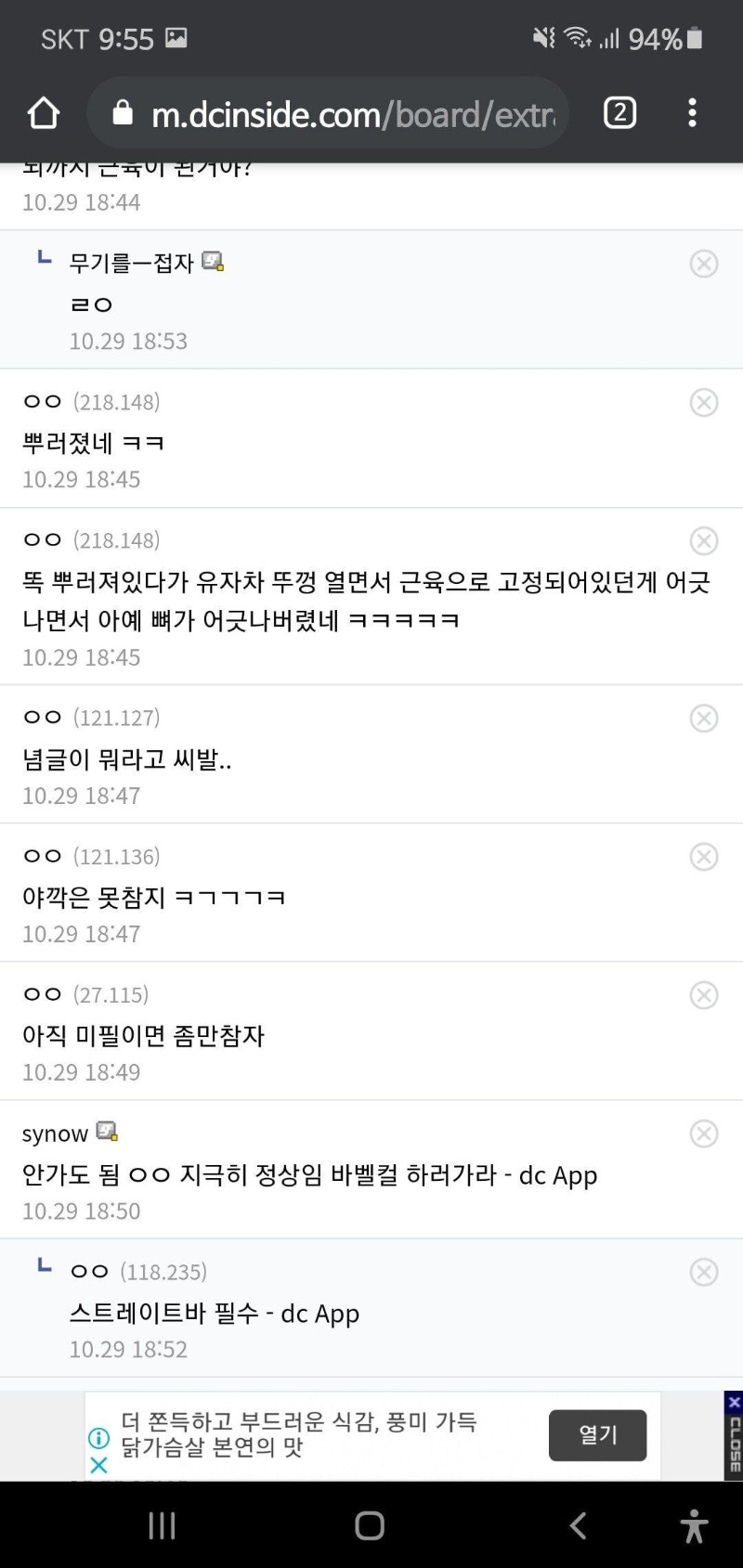Open recent apps from the navigation bar
Viewport: 743px width, 1568px height.
click(163, 1525)
